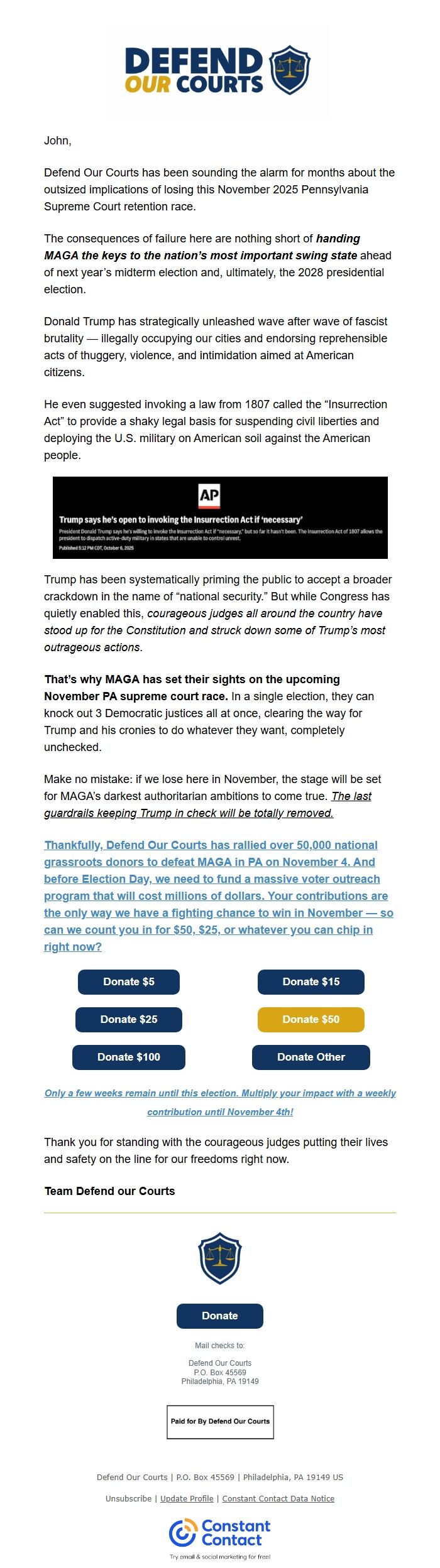
Task: Open Donate Other for a custom amount
Action: point(311,1057)
